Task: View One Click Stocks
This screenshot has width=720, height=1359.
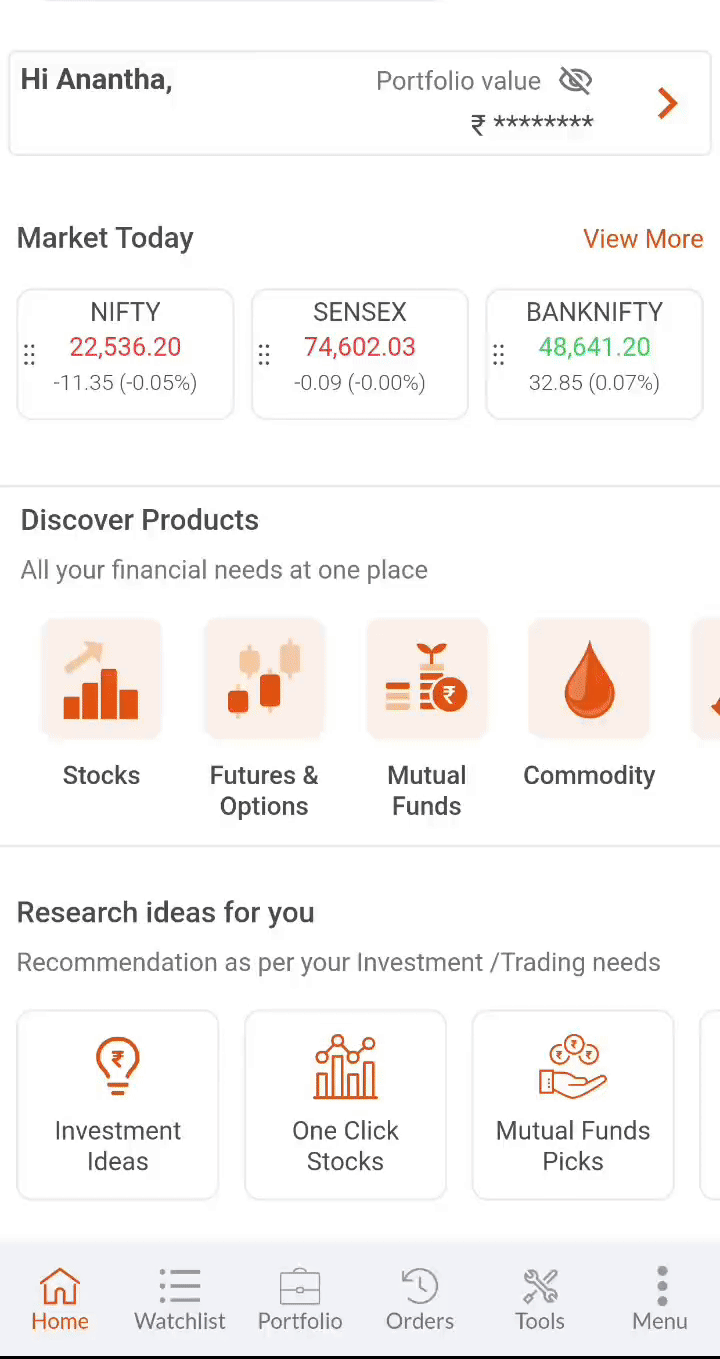Action: [345, 1104]
